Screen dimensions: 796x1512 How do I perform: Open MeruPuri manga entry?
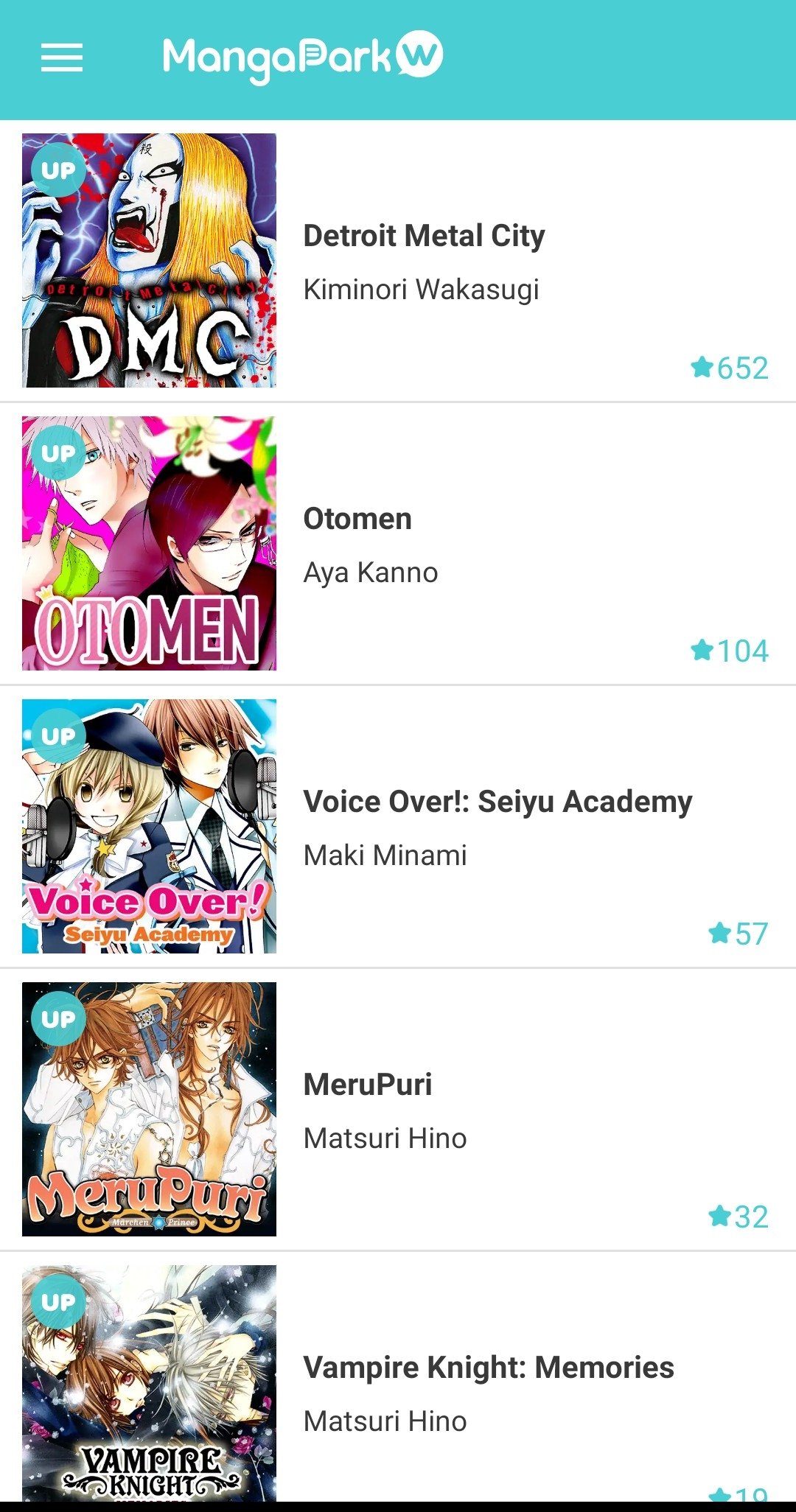pyautogui.click(x=368, y=1085)
